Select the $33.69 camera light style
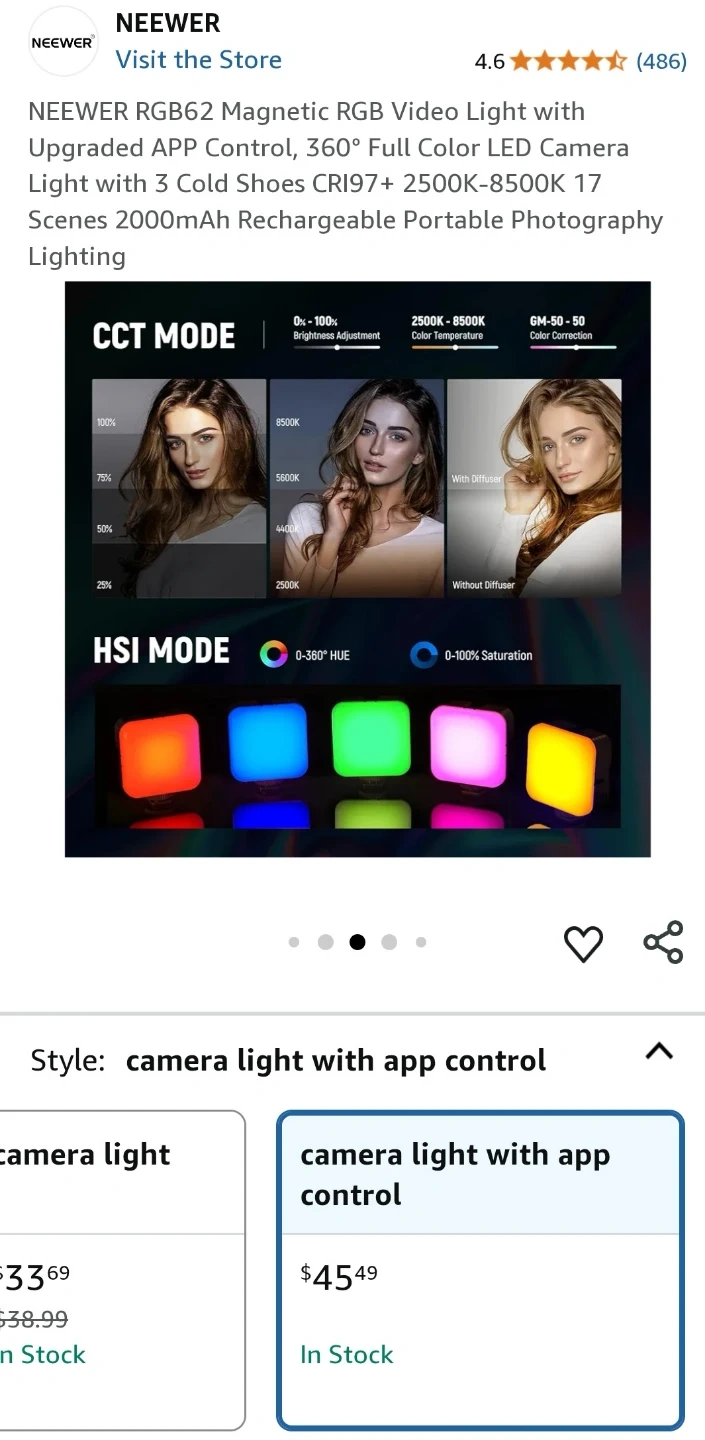The height and width of the screenshot is (1440, 705). [122, 1270]
